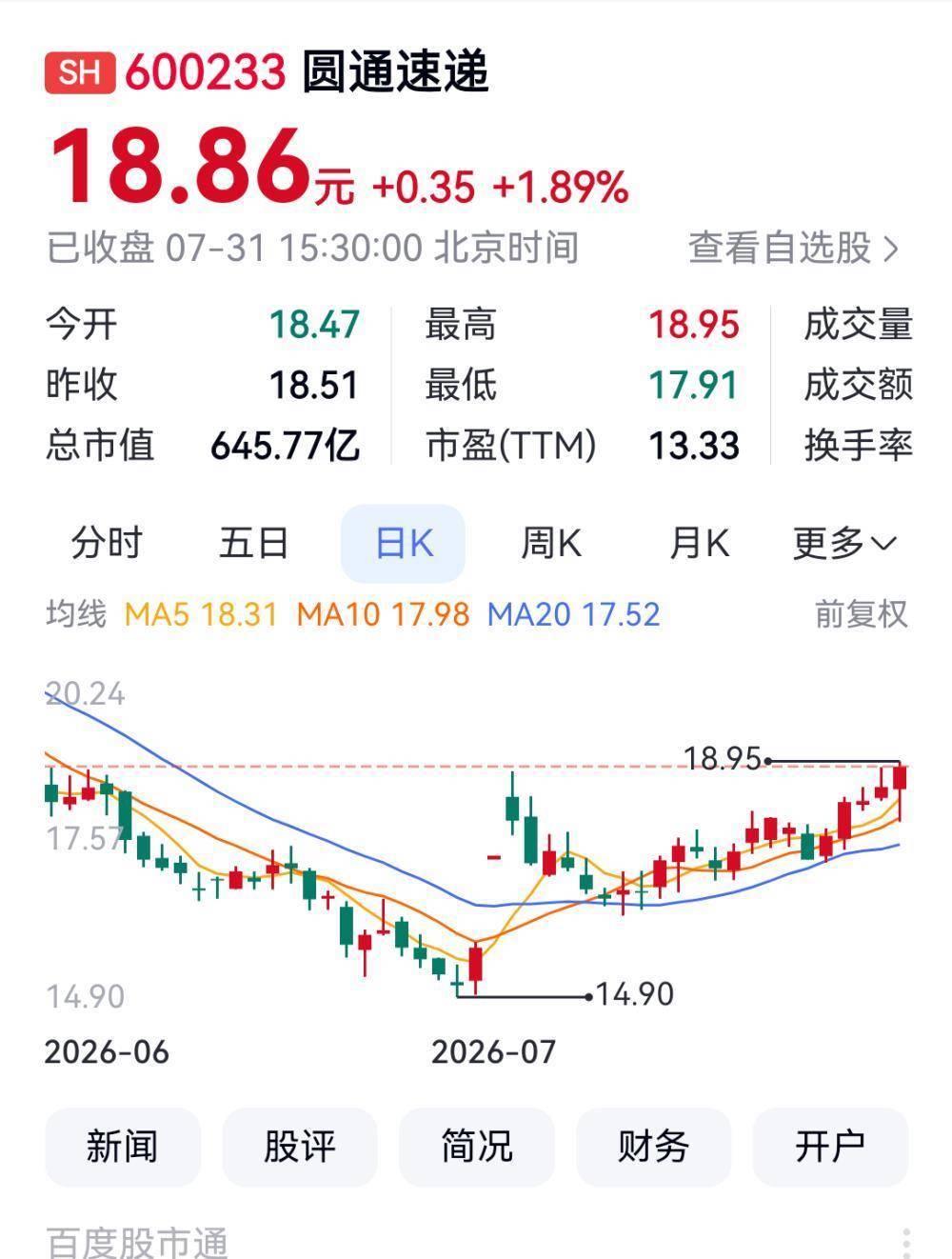Switch to the 五日 chart tab
The width and height of the screenshot is (952, 1259).
pyautogui.click(x=254, y=543)
